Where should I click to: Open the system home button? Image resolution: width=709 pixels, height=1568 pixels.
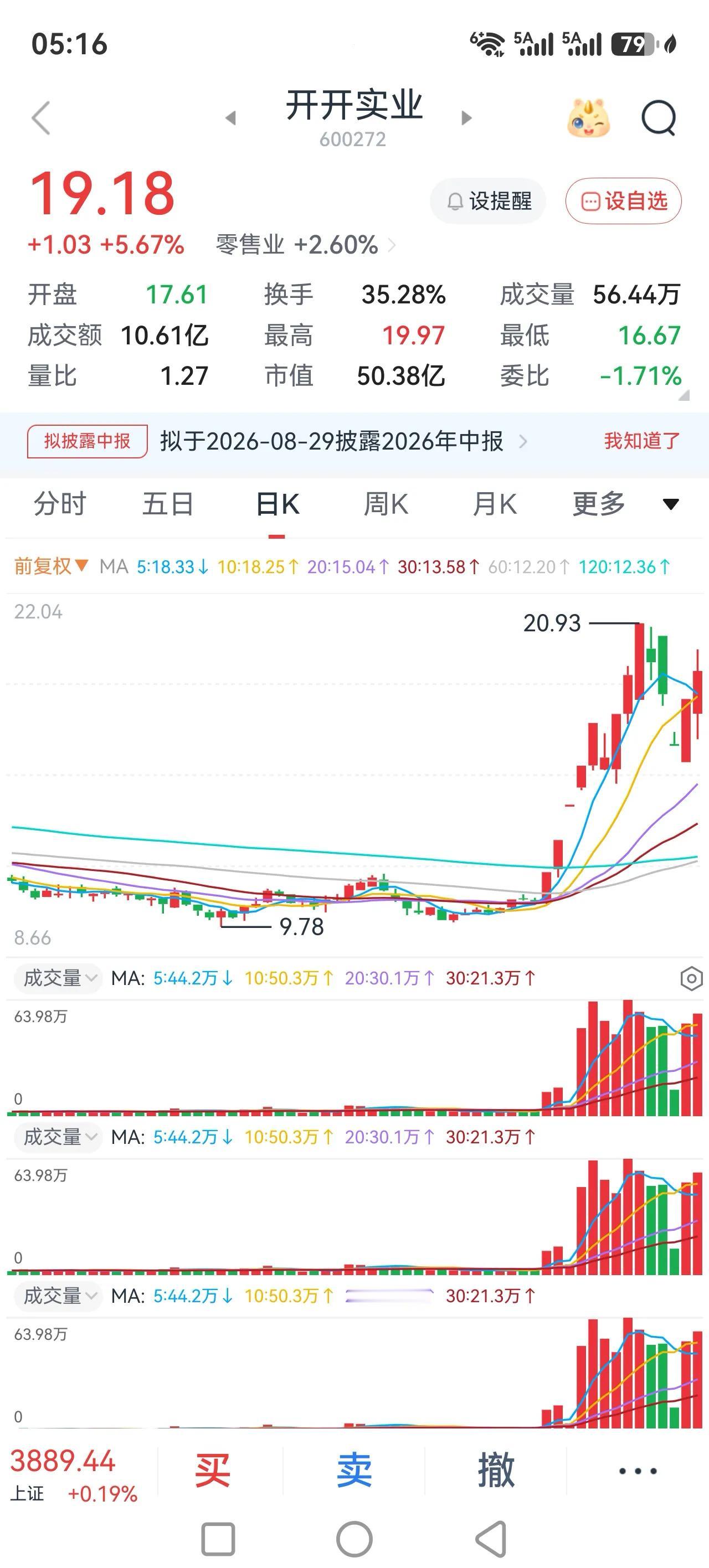click(x=354, y=1539)
